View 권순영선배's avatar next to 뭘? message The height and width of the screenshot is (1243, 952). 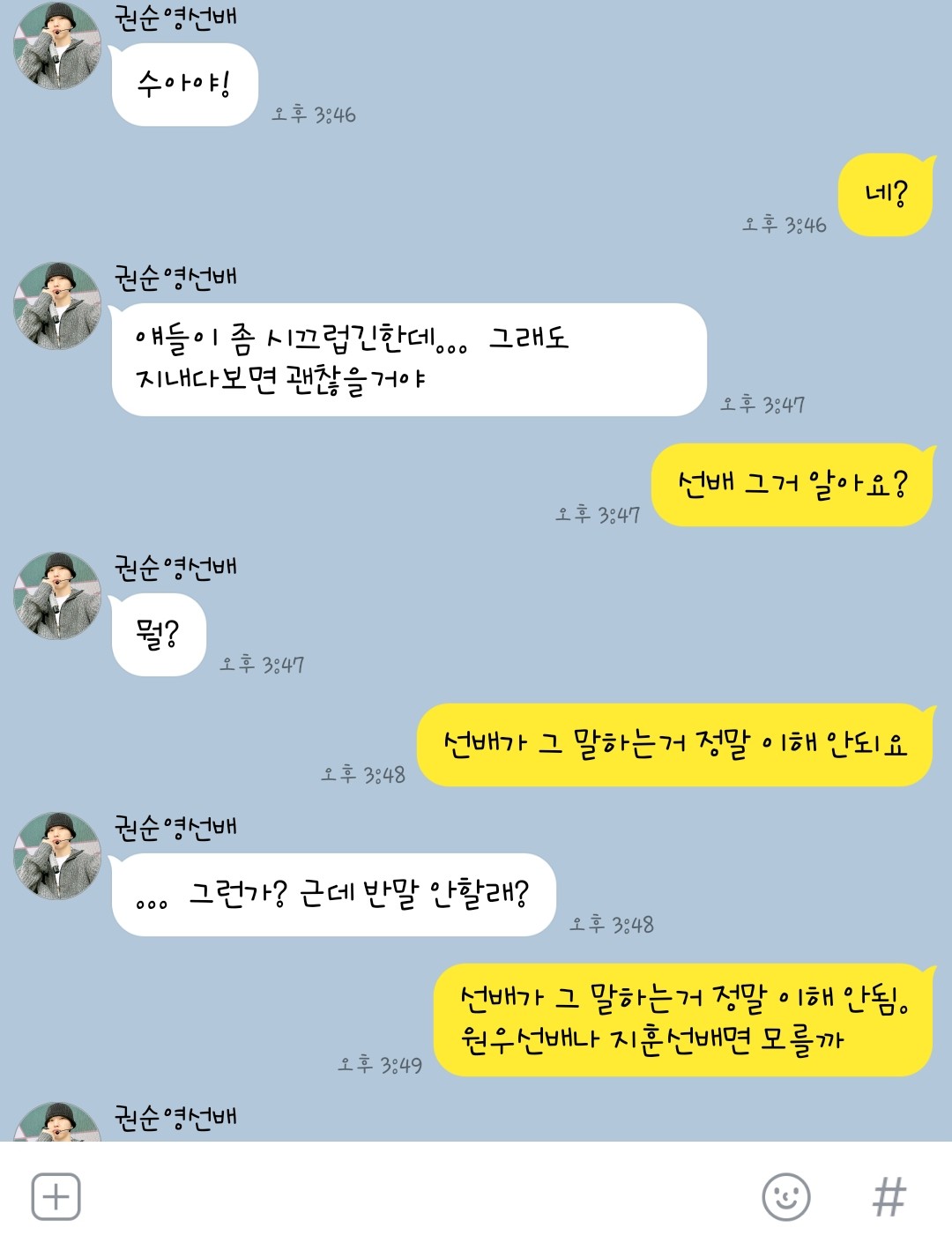(x=58, y=596)
